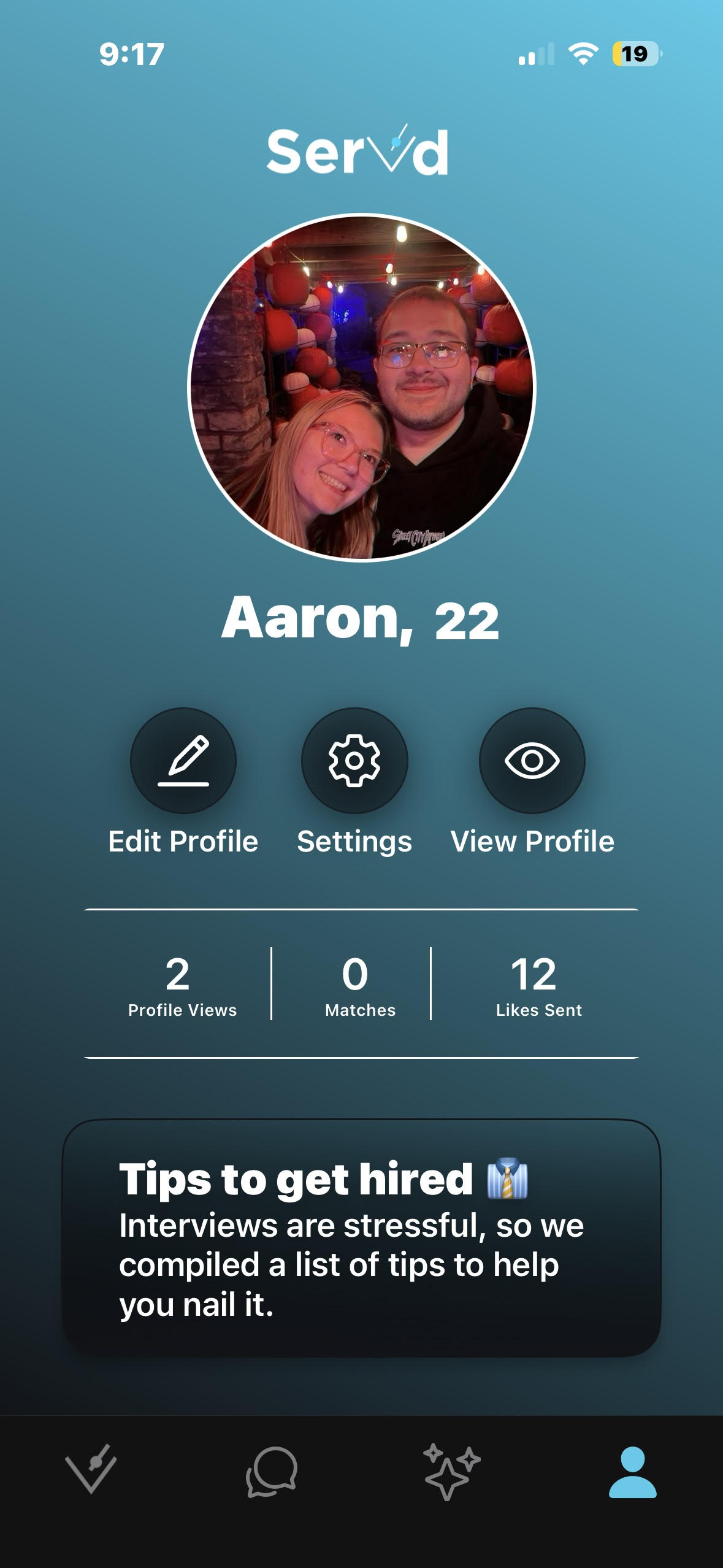Image resolution: width=723 pixels, height=1568 pixels.
Task: Open the sparkle stars tab
Action: click(451, 1472)
